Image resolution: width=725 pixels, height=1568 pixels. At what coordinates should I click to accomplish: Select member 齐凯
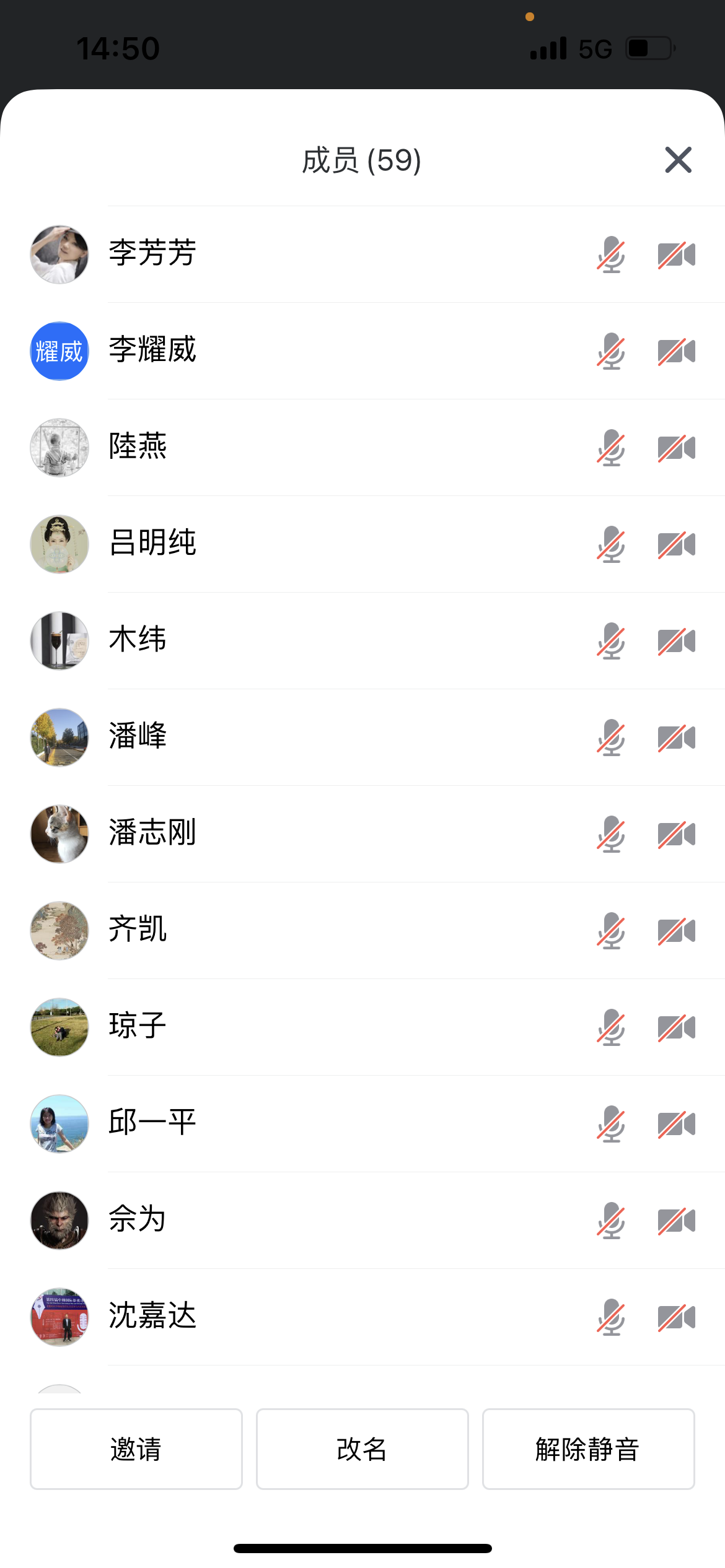click(x=138, y=930)
